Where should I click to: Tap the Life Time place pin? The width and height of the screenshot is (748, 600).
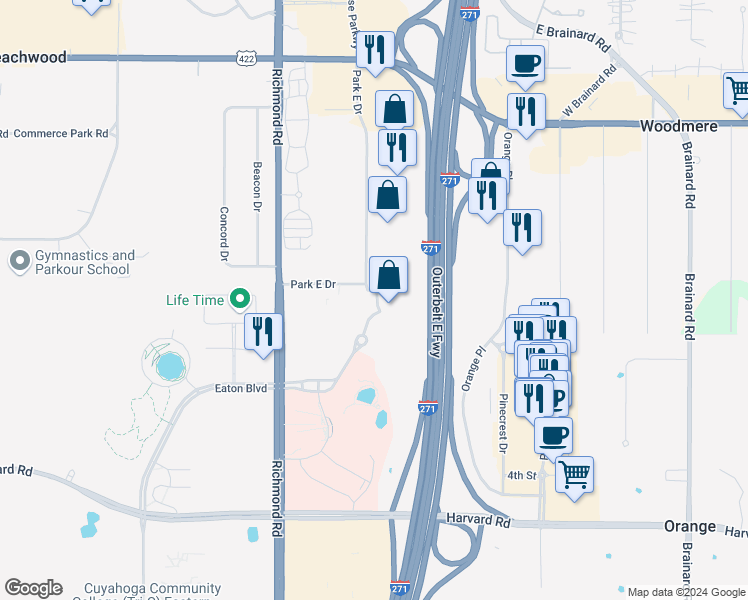click(240, 298)
